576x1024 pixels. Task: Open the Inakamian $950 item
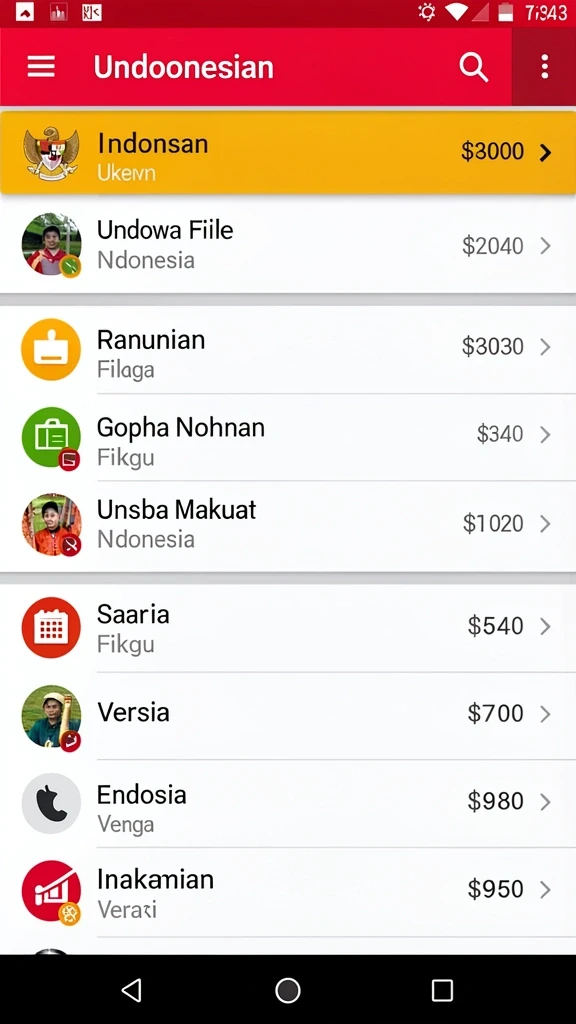[x=288, y=892]
